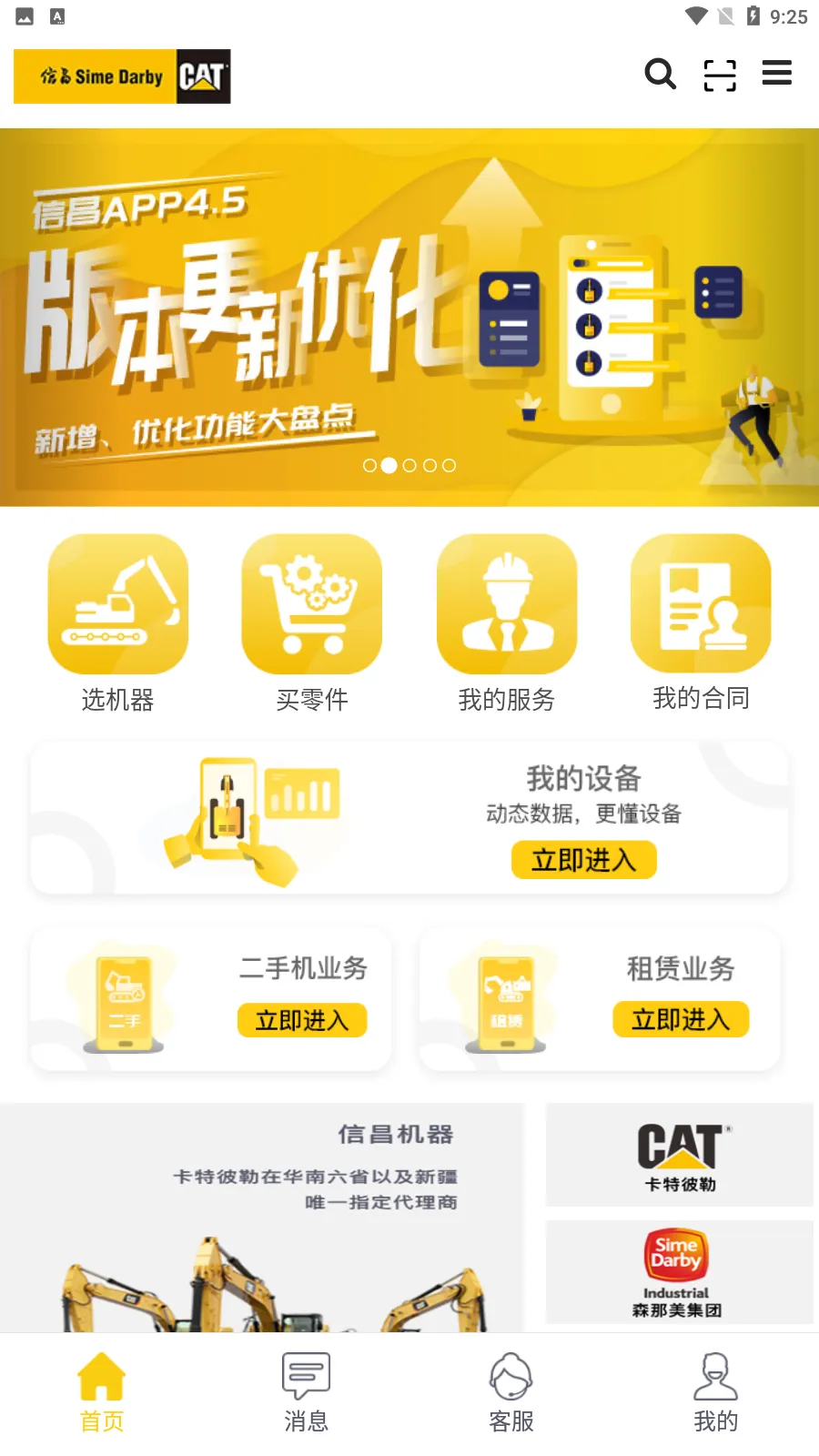Open the Sime Darby 森那美集团 card
The image size is (819, 1456).
pyautogui.click(x=680, y=1272)
